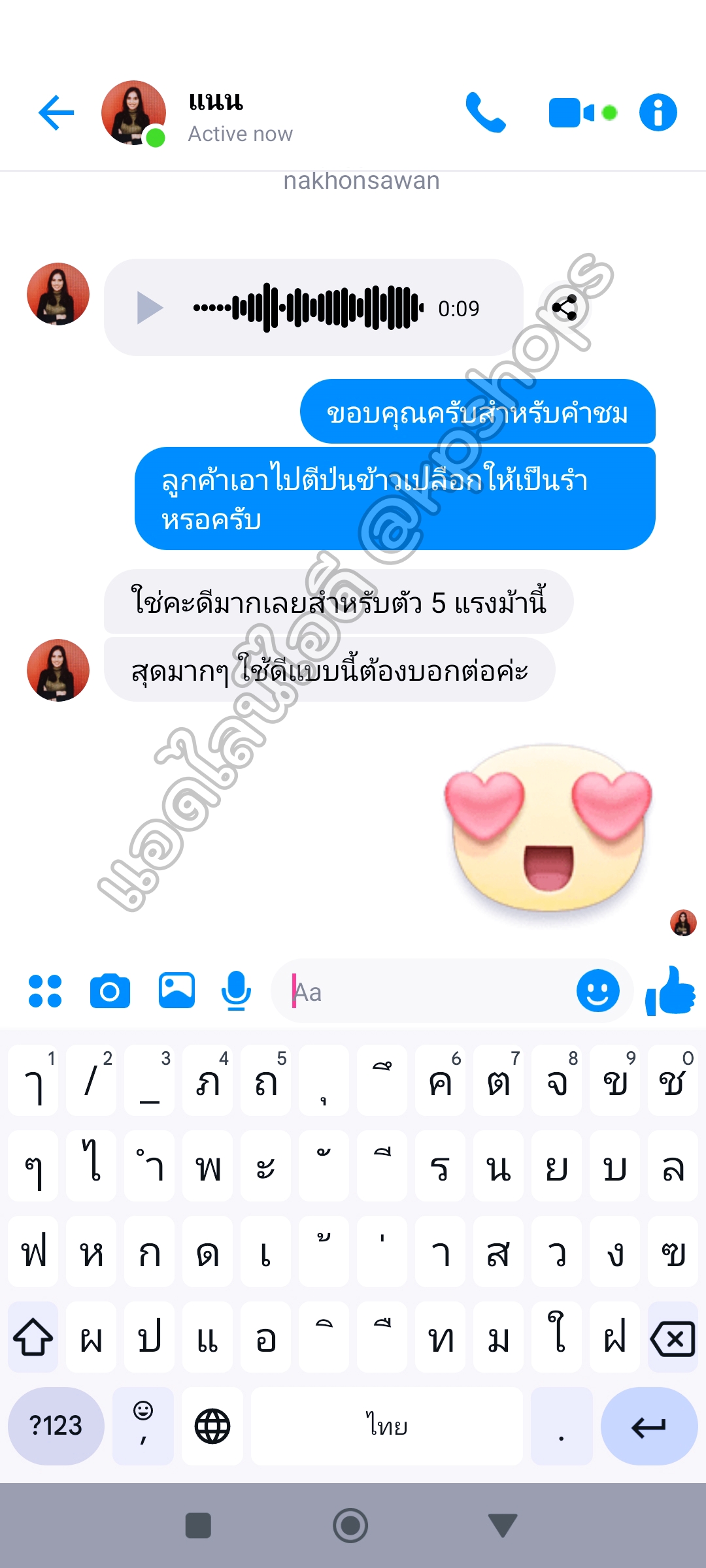
Task: Send a thumbs-up like
Action: pyautogui.click(x=670, y=990)
